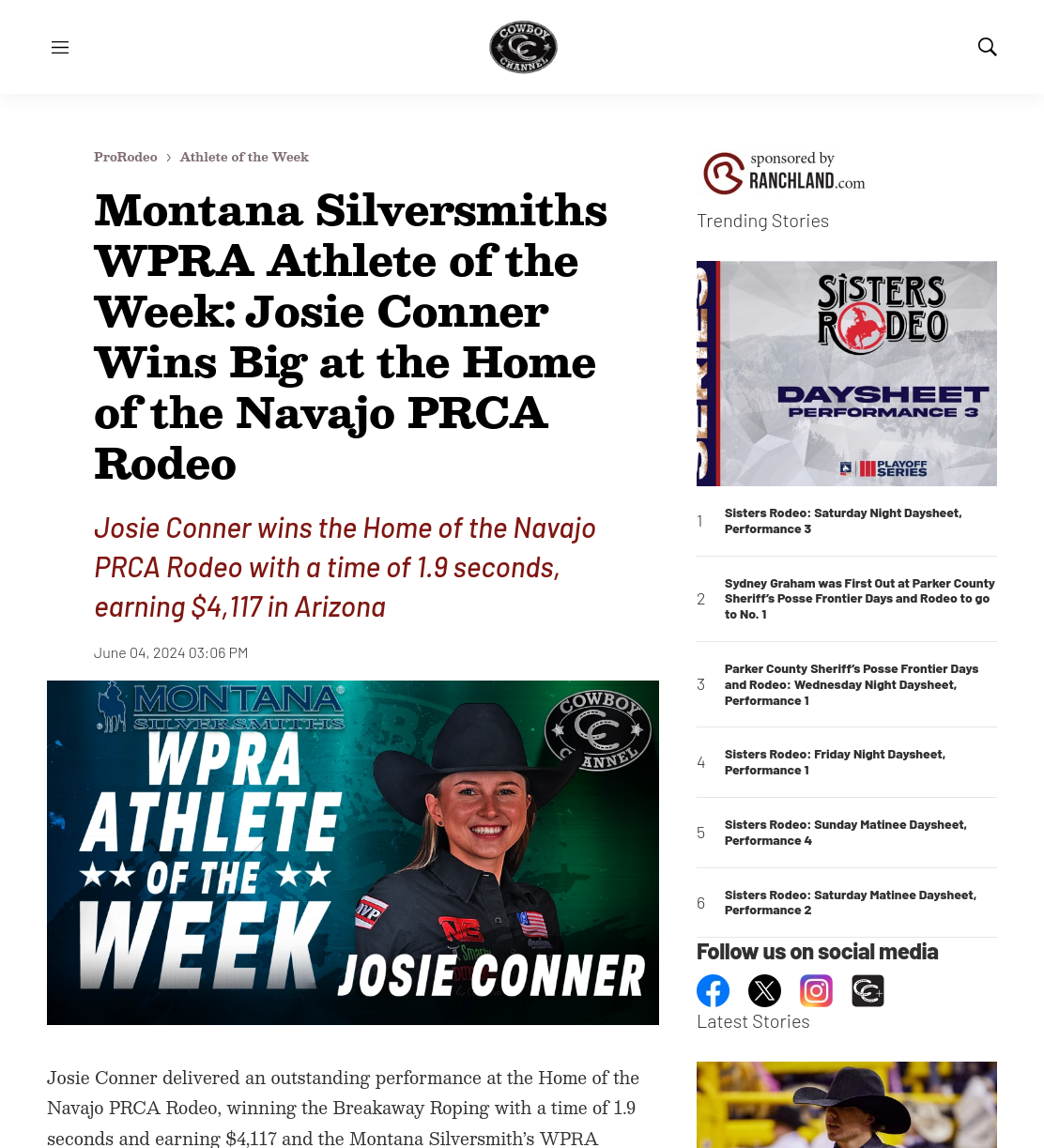This screenshot has height=1148, width=1044.
Task: Open the X social profile
Action: (x=764, y=990)
